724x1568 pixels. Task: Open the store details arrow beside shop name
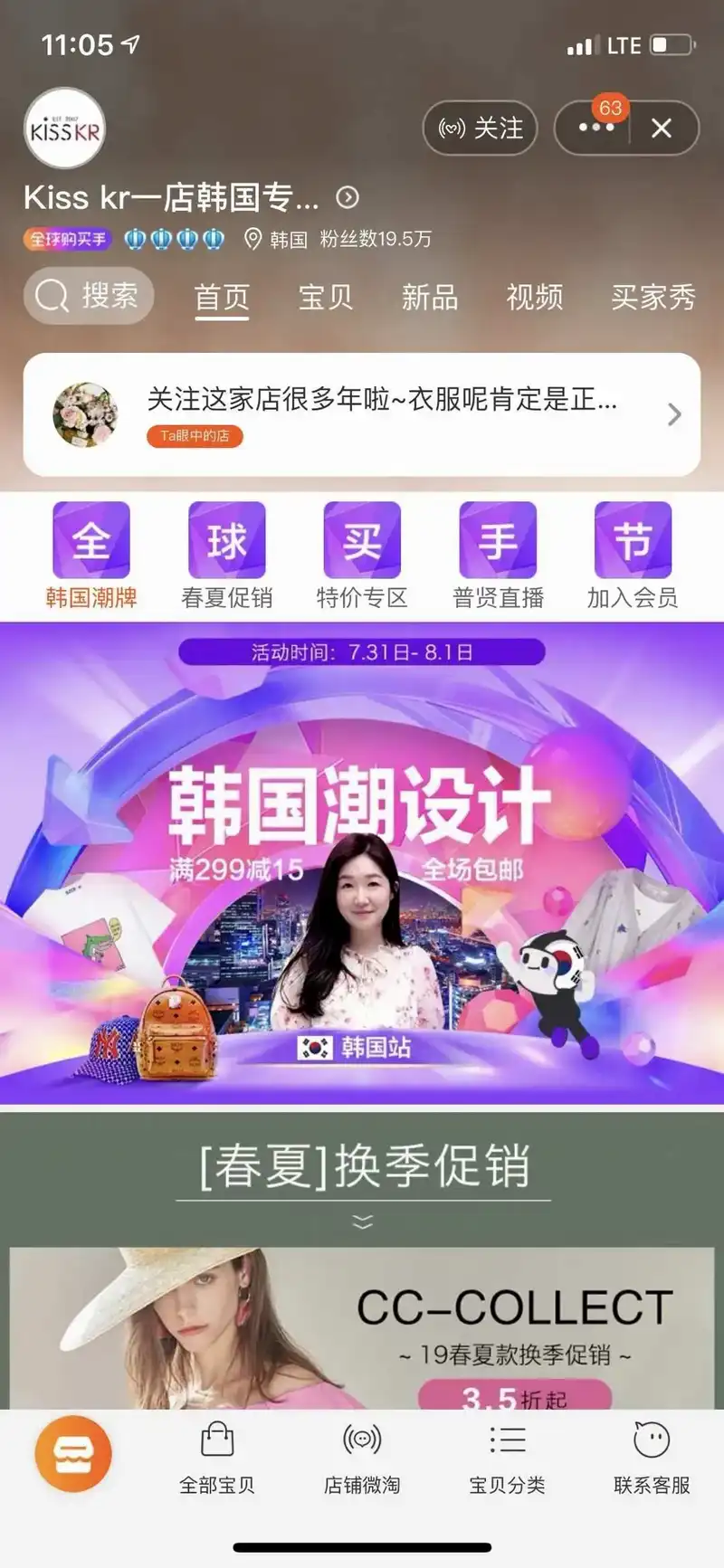[348, 197]
